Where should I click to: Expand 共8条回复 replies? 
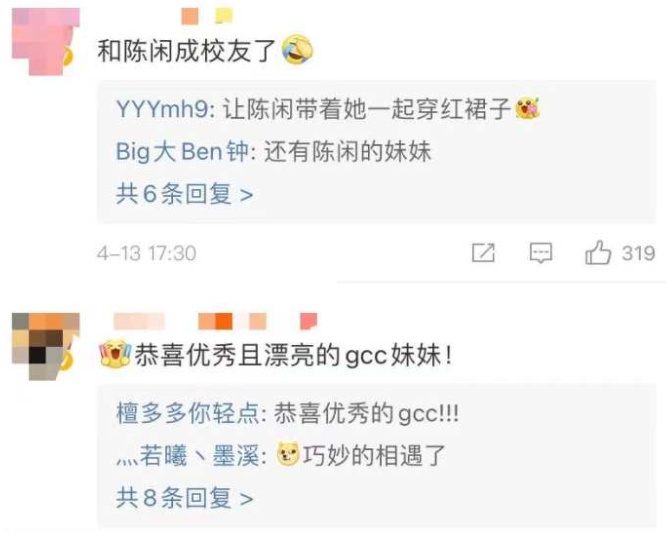[184, 497]
